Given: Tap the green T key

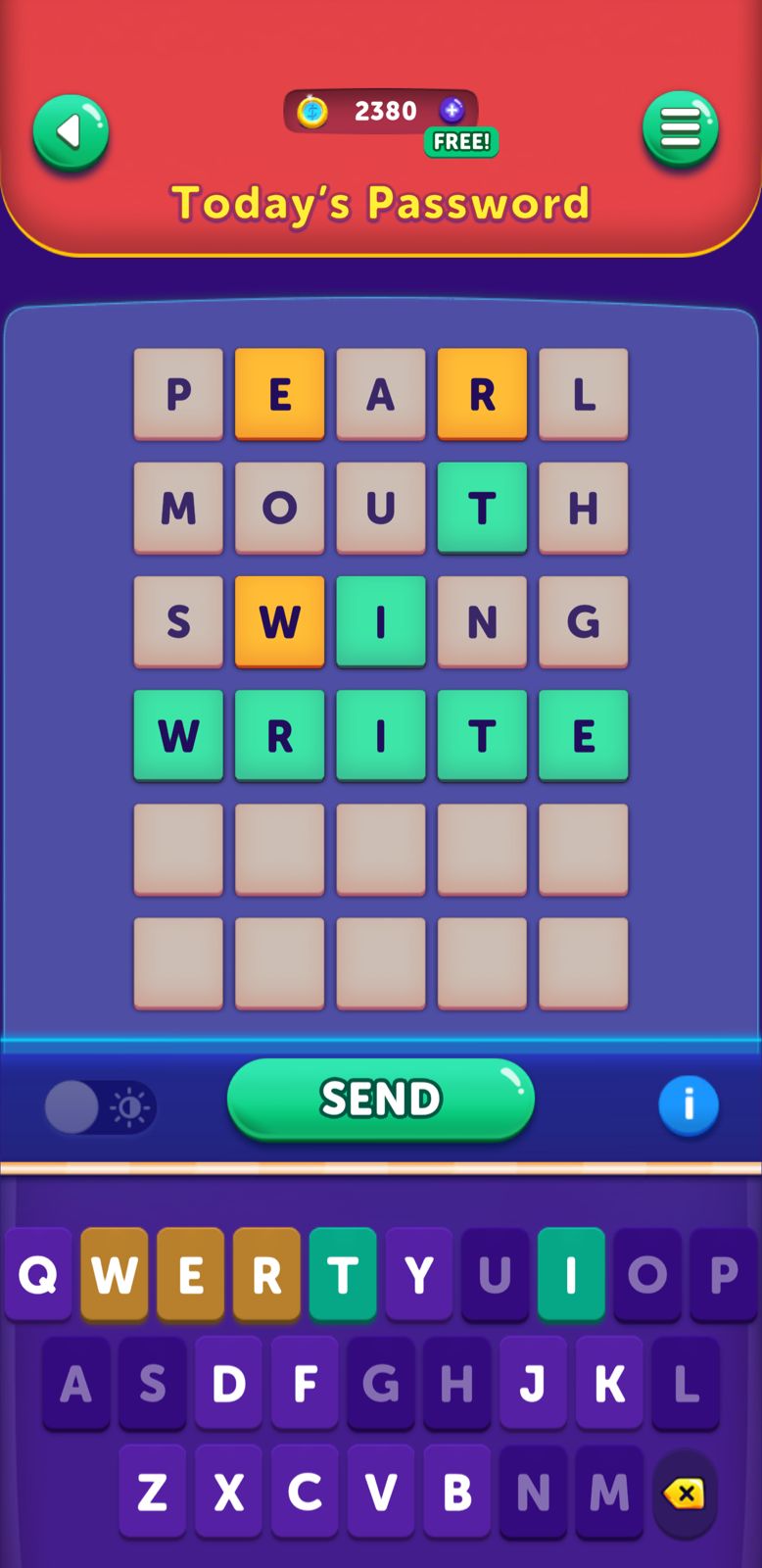Looking at the screenshot, I should [343, 1274].
